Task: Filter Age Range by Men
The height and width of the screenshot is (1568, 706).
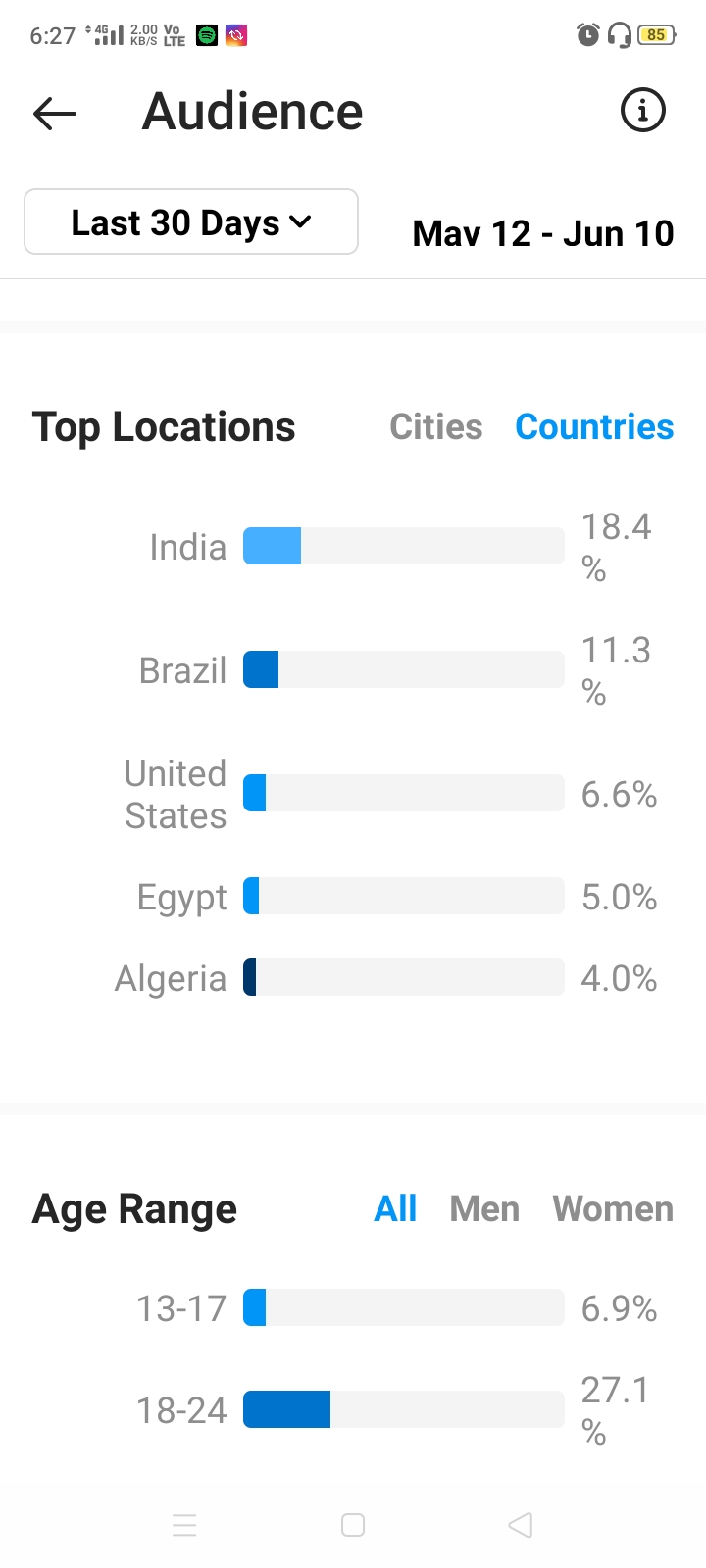Action: [x=484, y=1209]
